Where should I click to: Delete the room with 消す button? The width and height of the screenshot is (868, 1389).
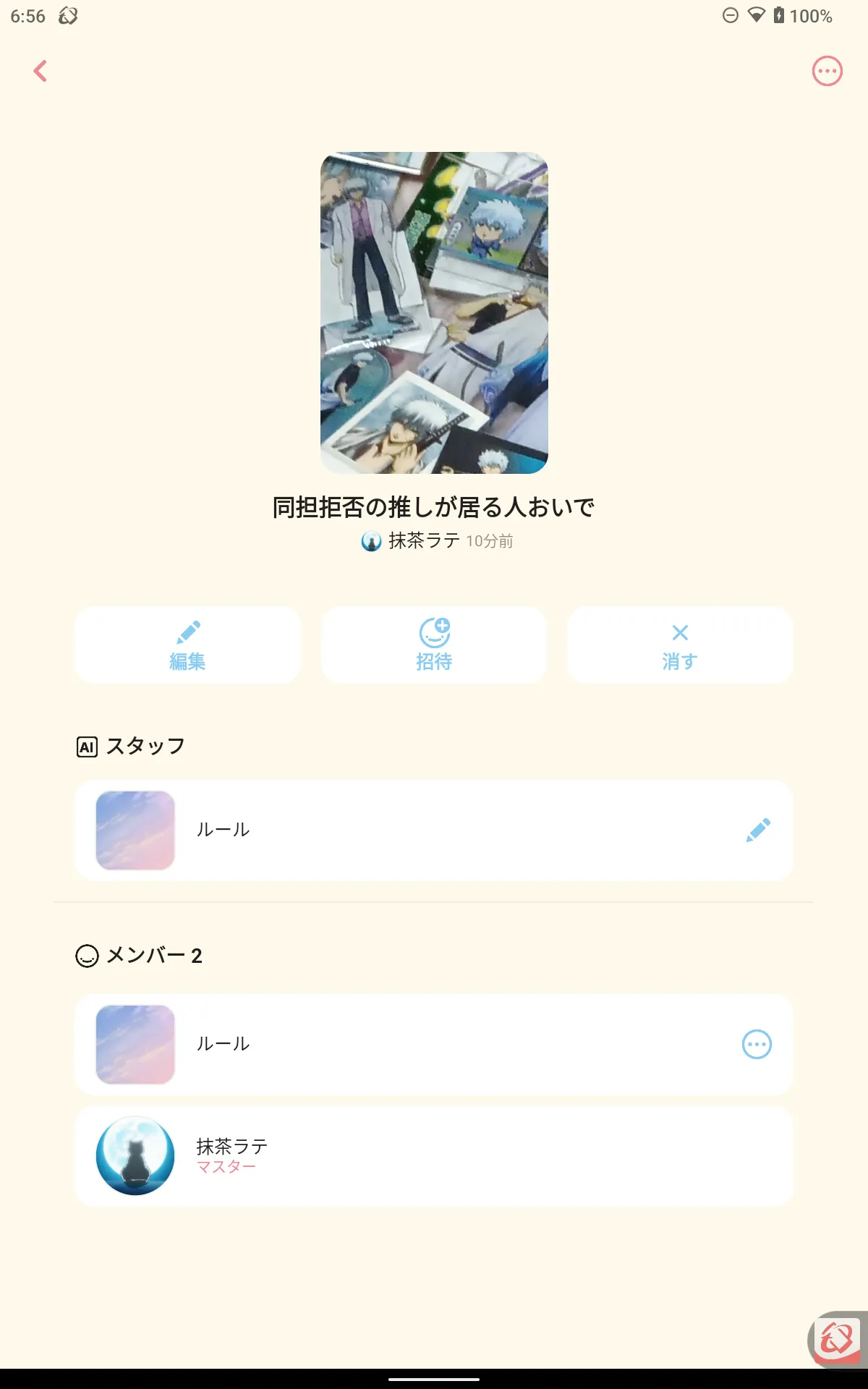pyautogui.click(x=680, y=645)
